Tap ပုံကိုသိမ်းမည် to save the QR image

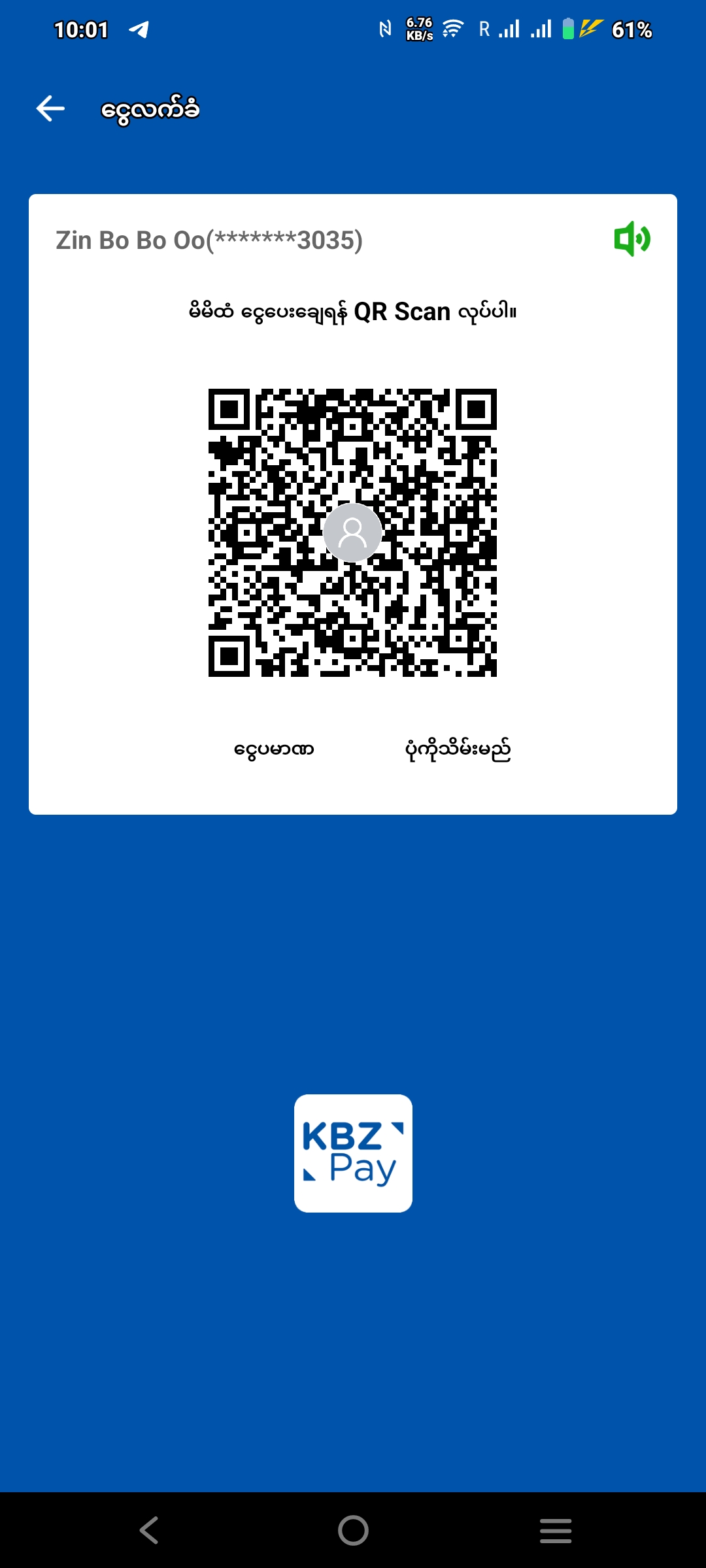click(x=458, y=749)
